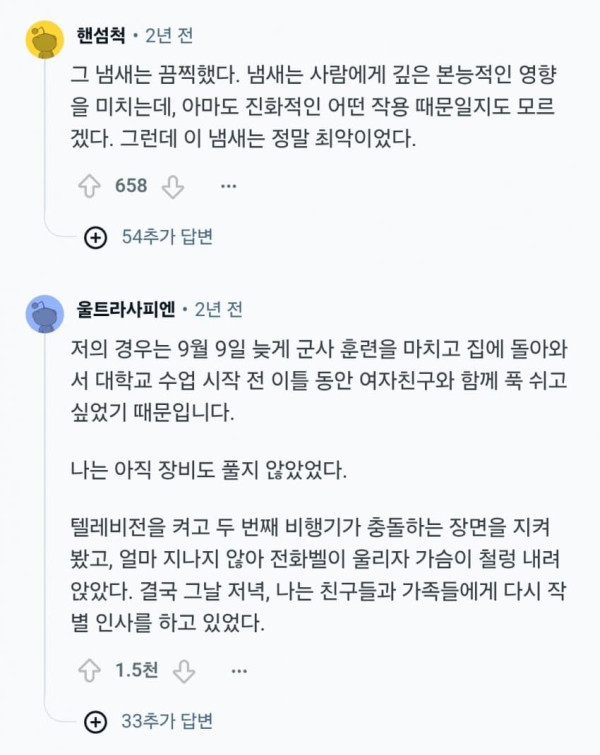
Task: Open more options on 울트라사피엔's comment
Action: pyautogui.click(x=239, y=671)
